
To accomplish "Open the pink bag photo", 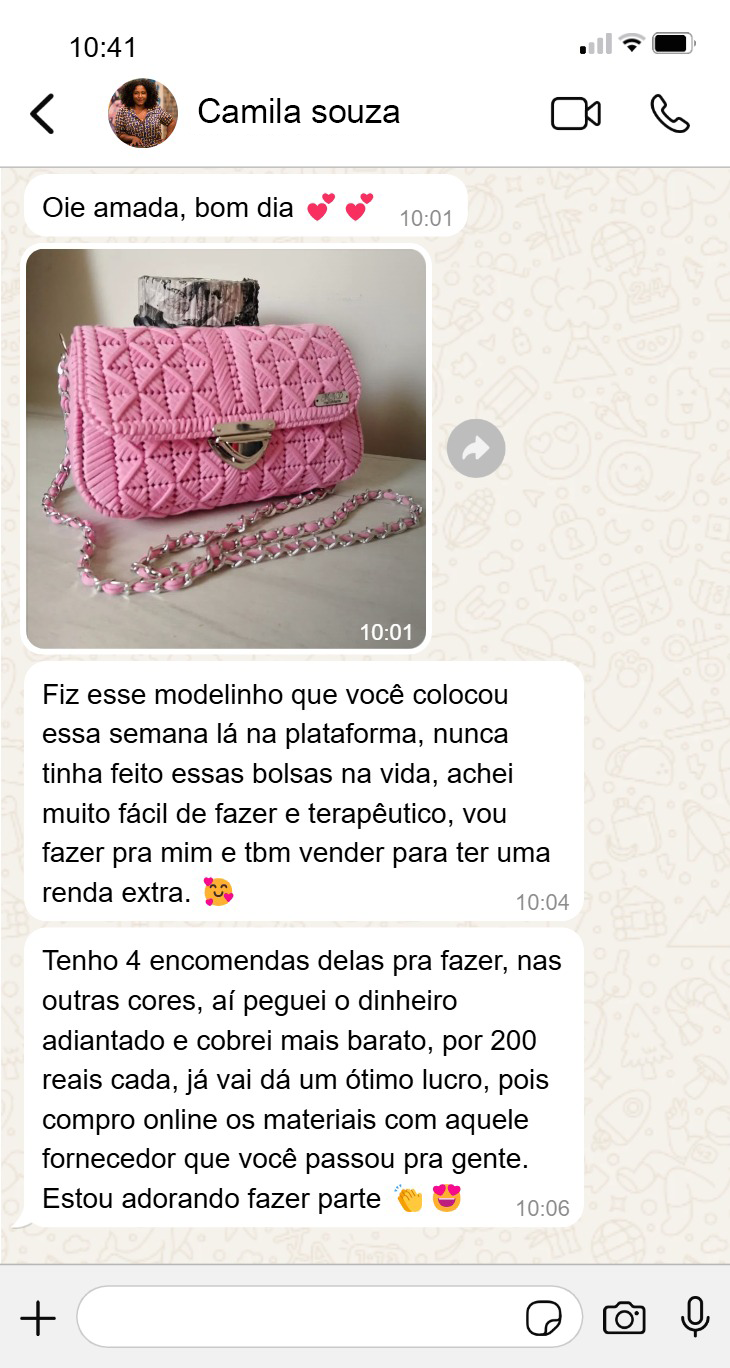I will pos(226,448).
